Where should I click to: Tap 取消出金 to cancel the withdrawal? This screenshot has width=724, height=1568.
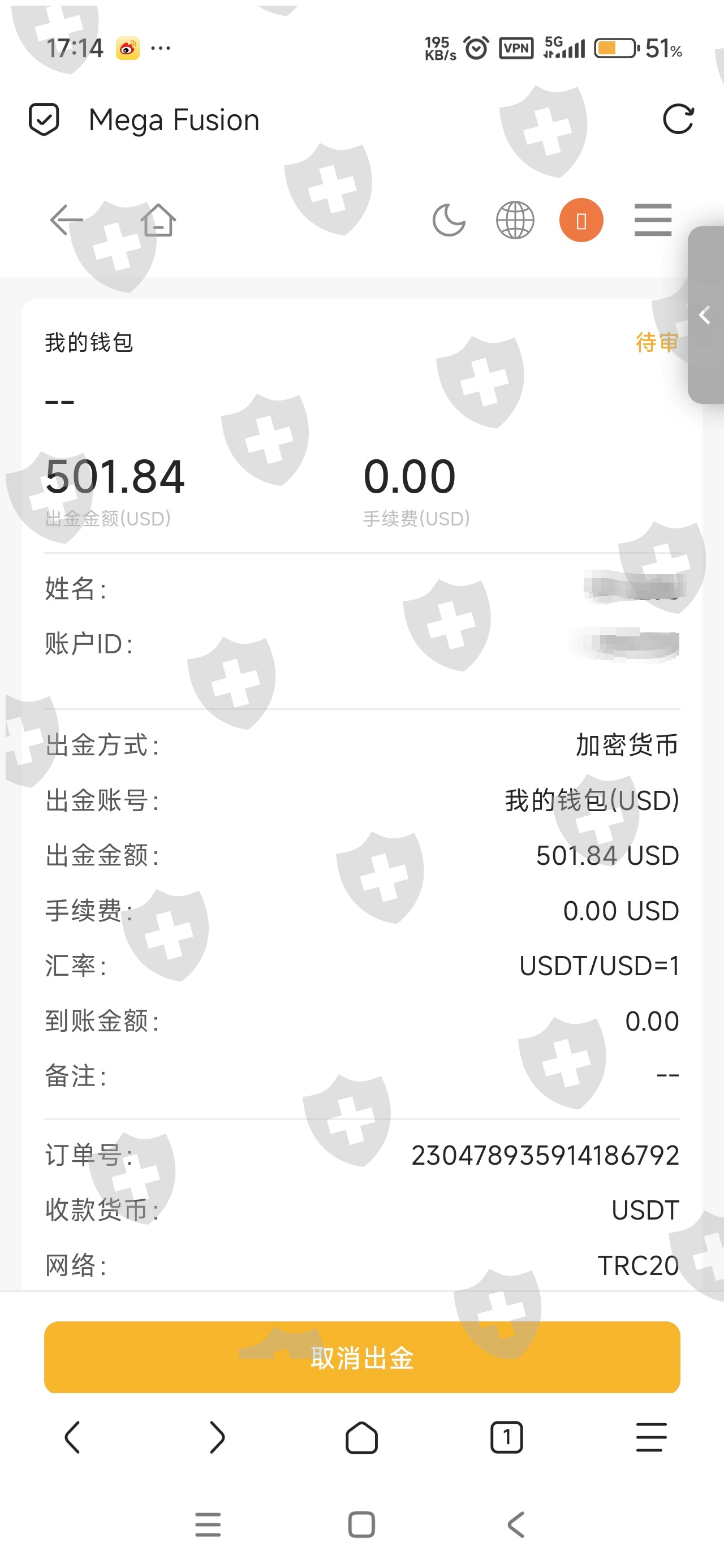click(x=361, y=1357)
